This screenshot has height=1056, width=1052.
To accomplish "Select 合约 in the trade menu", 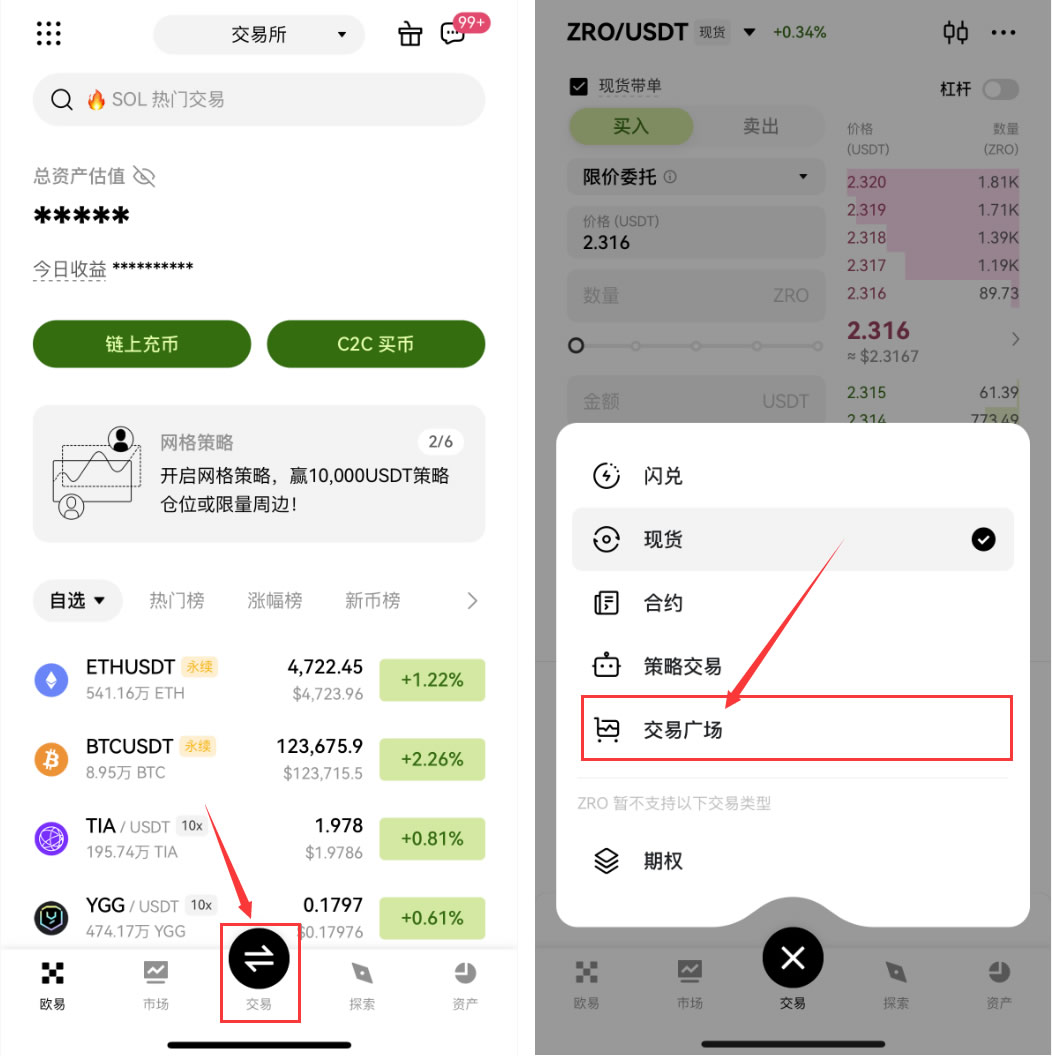I will click(663, 603).
